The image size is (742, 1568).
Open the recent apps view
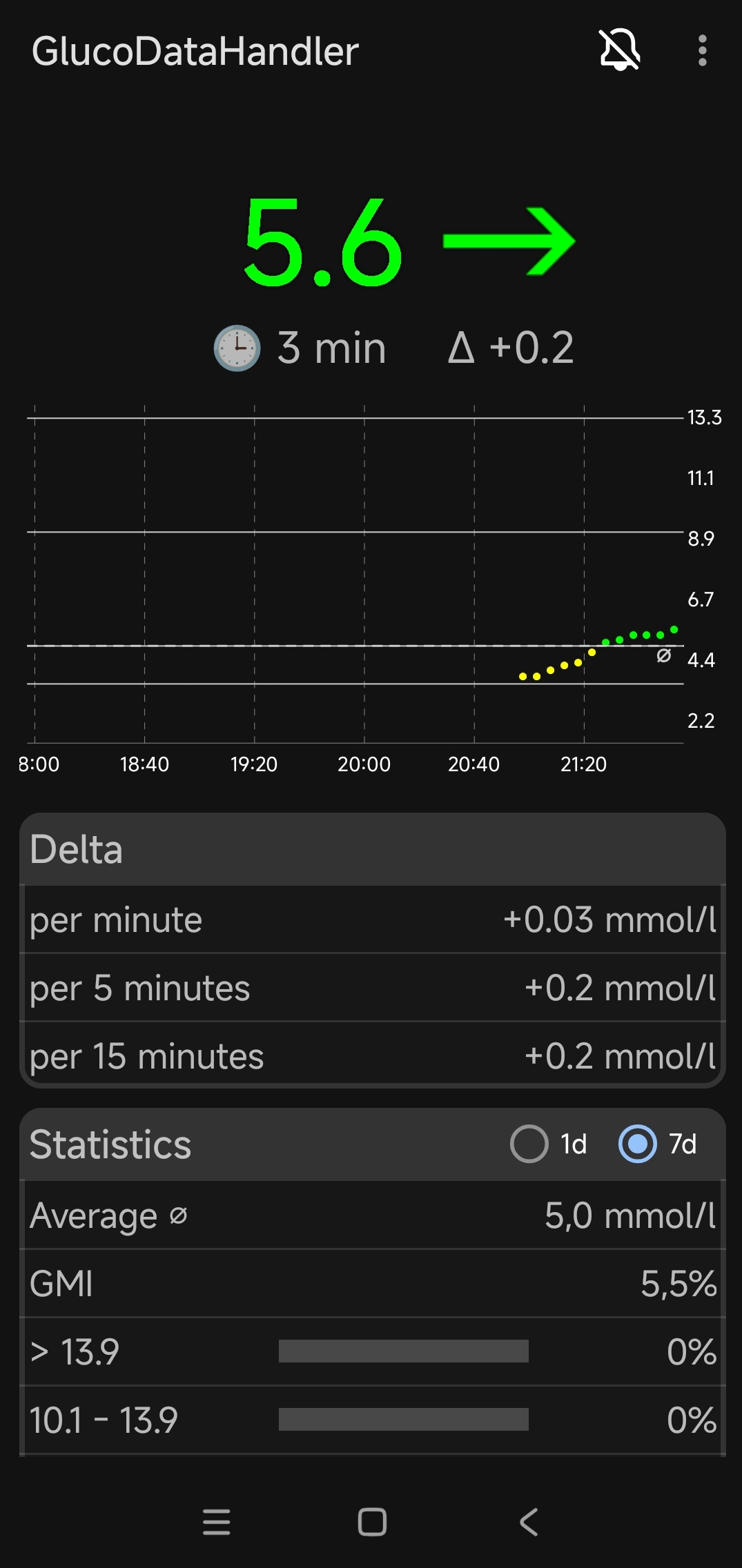(x=216, y=1522)
